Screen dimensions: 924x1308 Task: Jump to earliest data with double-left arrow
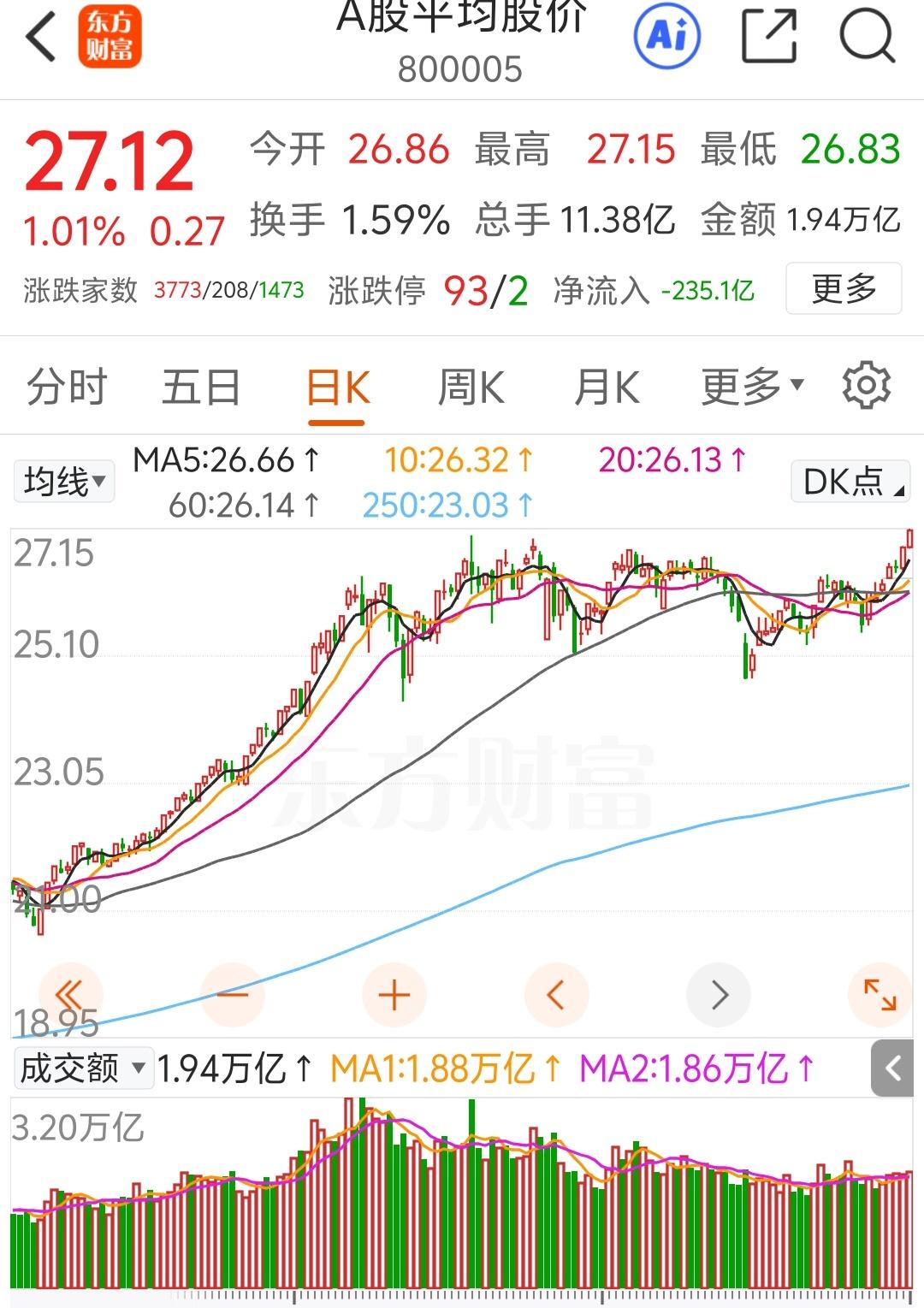coord(70,994)
